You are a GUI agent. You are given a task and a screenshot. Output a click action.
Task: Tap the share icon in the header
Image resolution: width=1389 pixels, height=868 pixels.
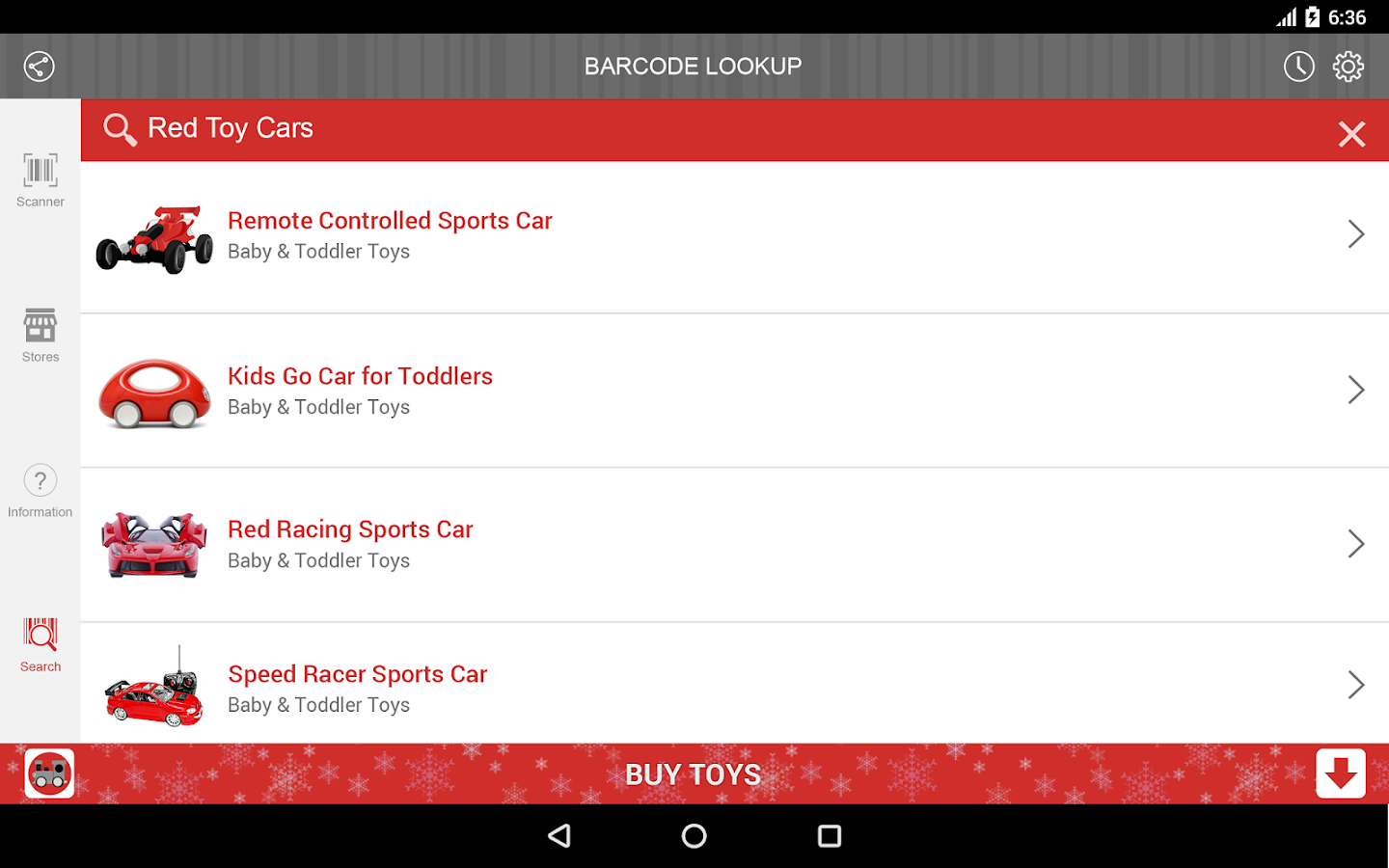coord(39,67)
